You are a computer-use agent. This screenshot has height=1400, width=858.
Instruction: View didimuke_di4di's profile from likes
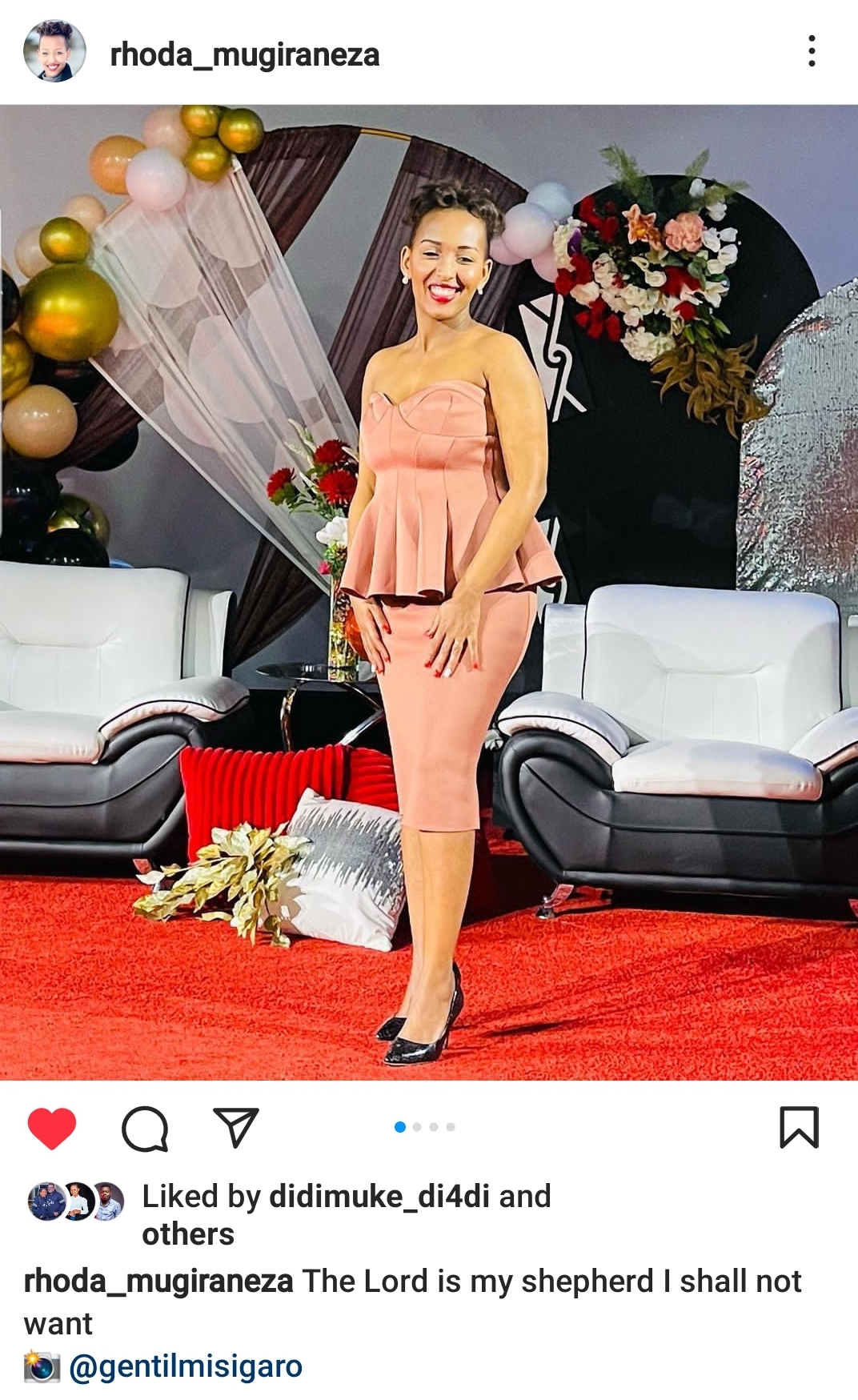379,1196
